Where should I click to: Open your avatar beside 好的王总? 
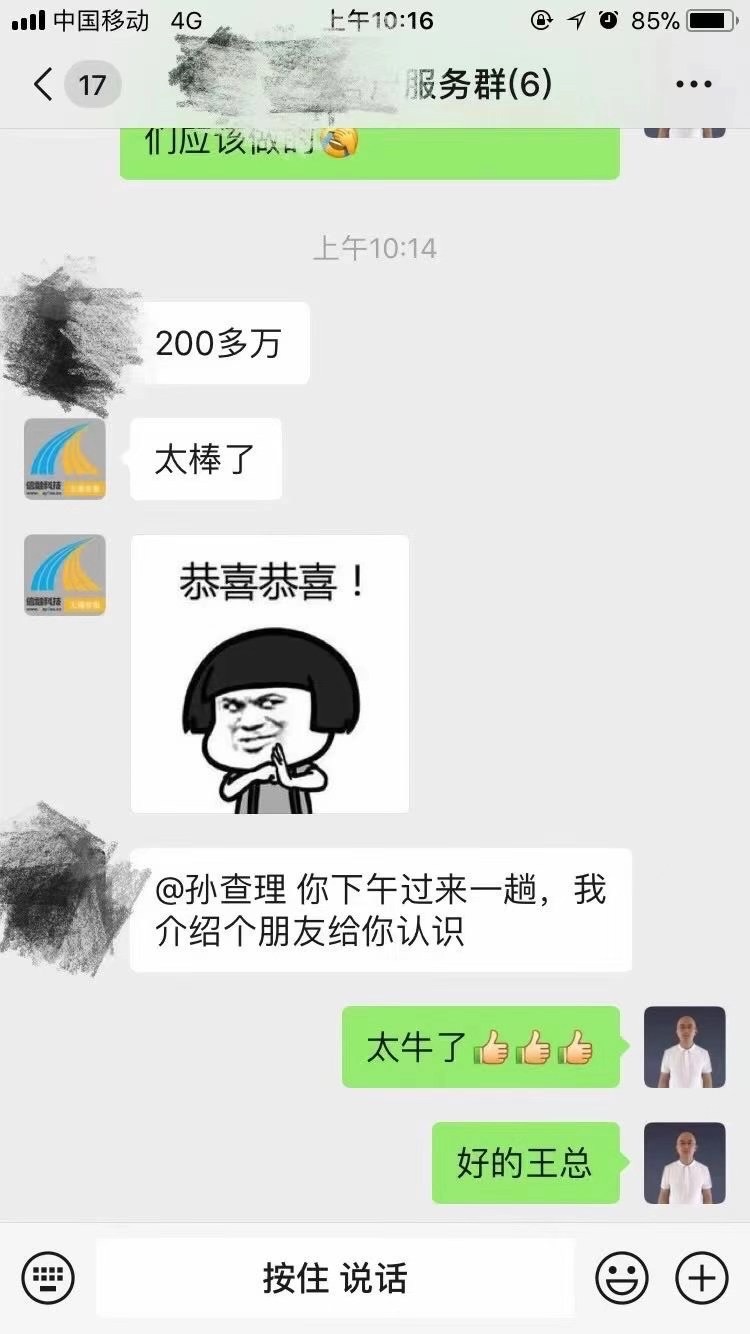684,1162
